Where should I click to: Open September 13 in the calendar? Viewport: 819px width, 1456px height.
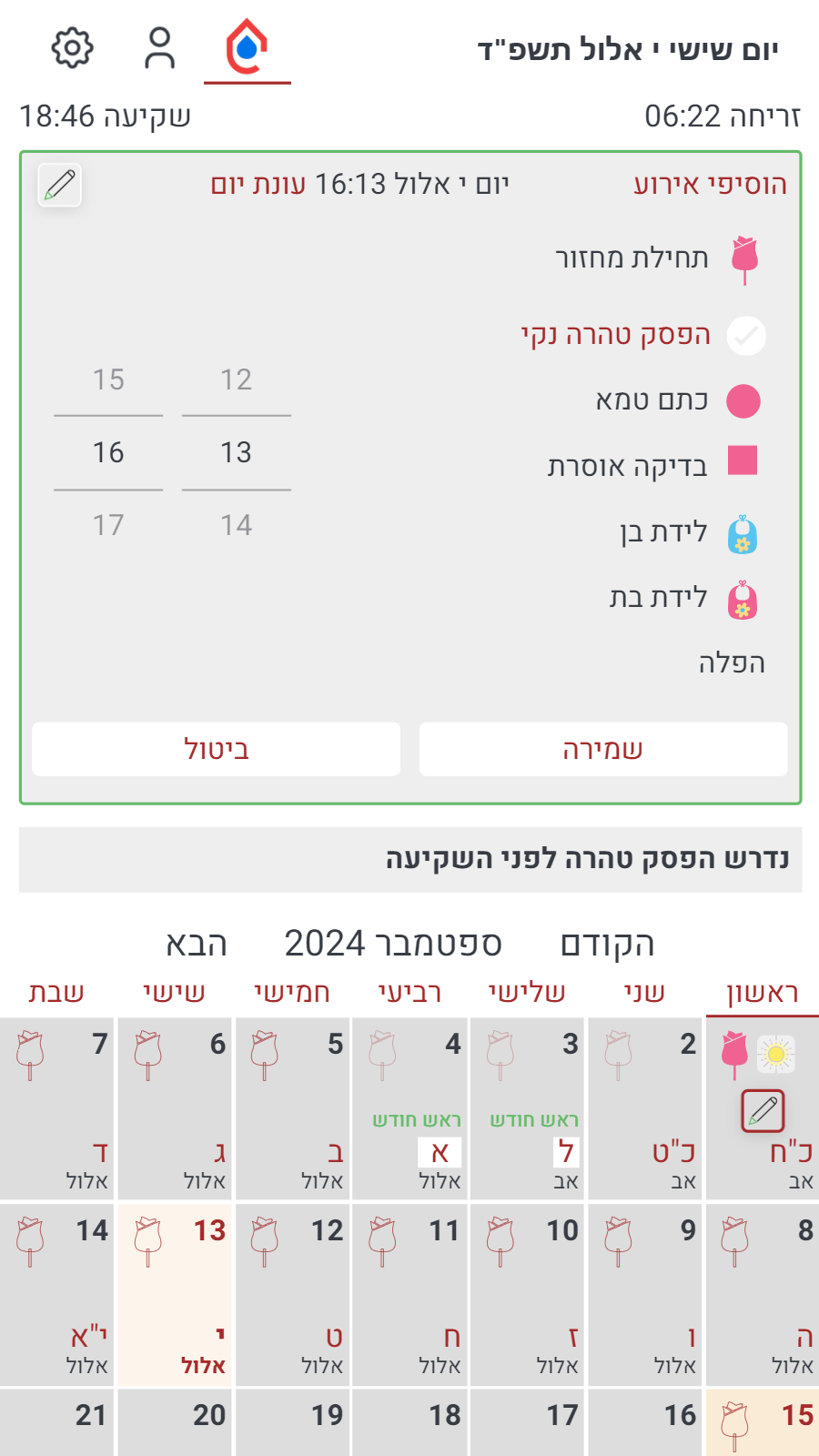coord(175,1294)
